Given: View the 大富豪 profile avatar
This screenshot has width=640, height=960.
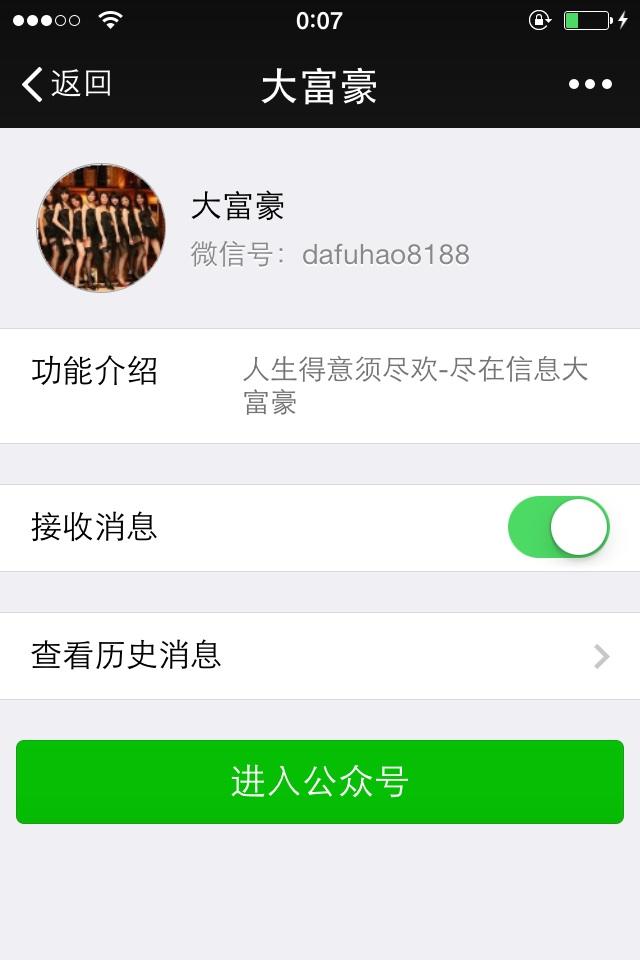Looking at the screenshot, I should pos(101,228).
